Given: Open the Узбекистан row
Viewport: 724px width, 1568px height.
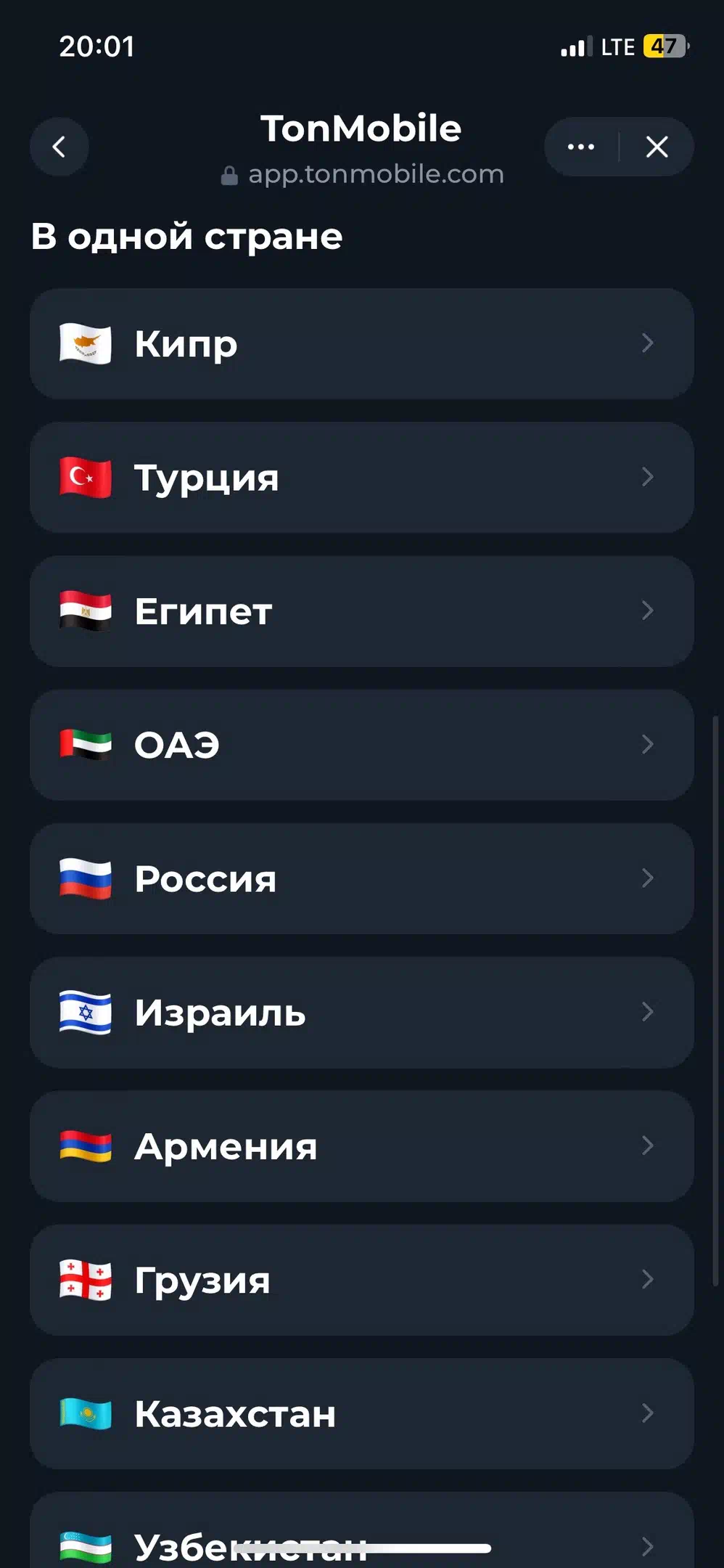Looking at the screenshot, I should click(362, 1530).
